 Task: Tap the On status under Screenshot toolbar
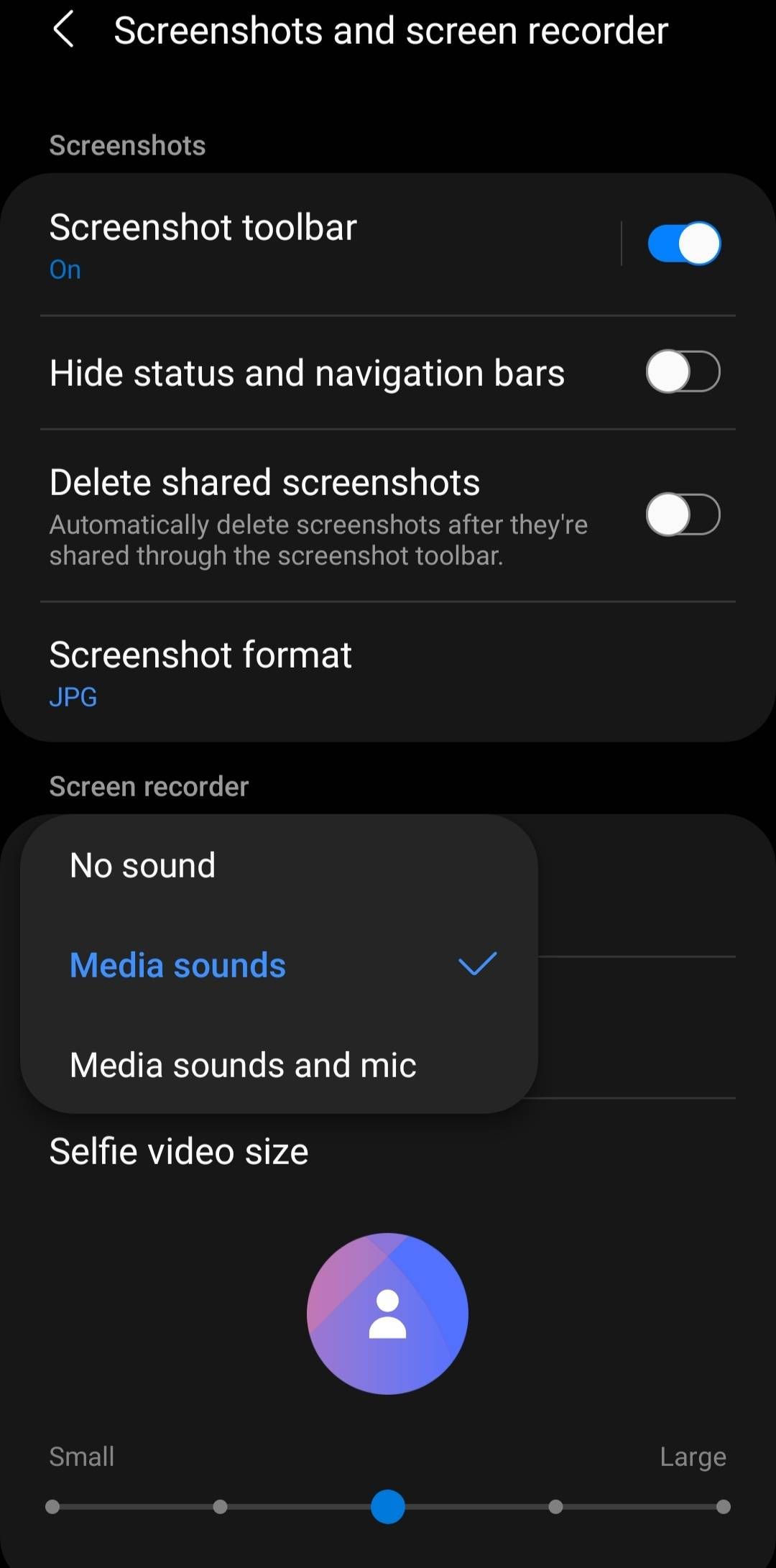(63, 269)
